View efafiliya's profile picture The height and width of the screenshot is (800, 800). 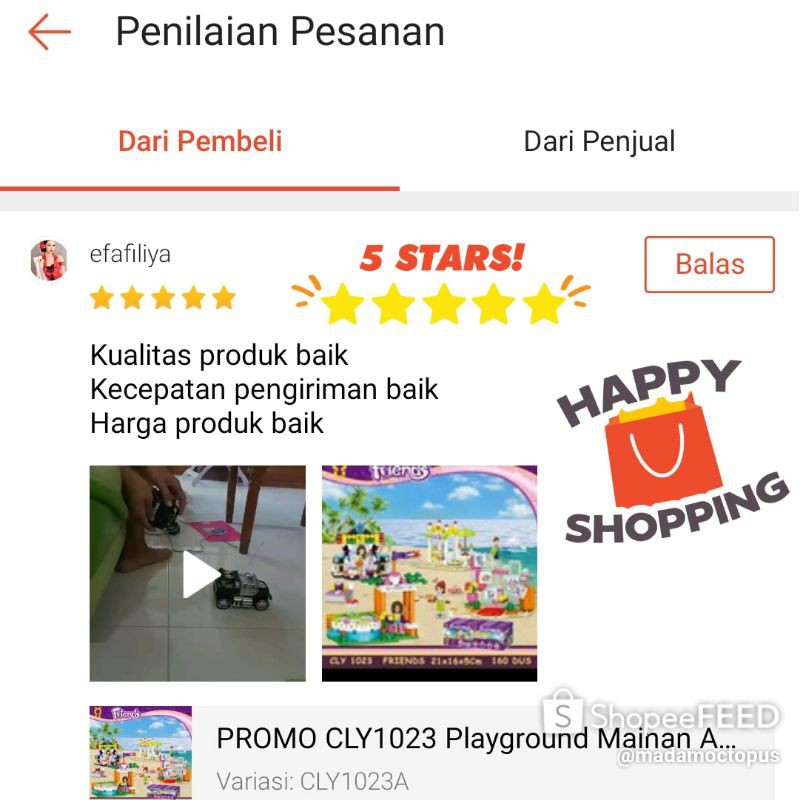pos(49,260)
